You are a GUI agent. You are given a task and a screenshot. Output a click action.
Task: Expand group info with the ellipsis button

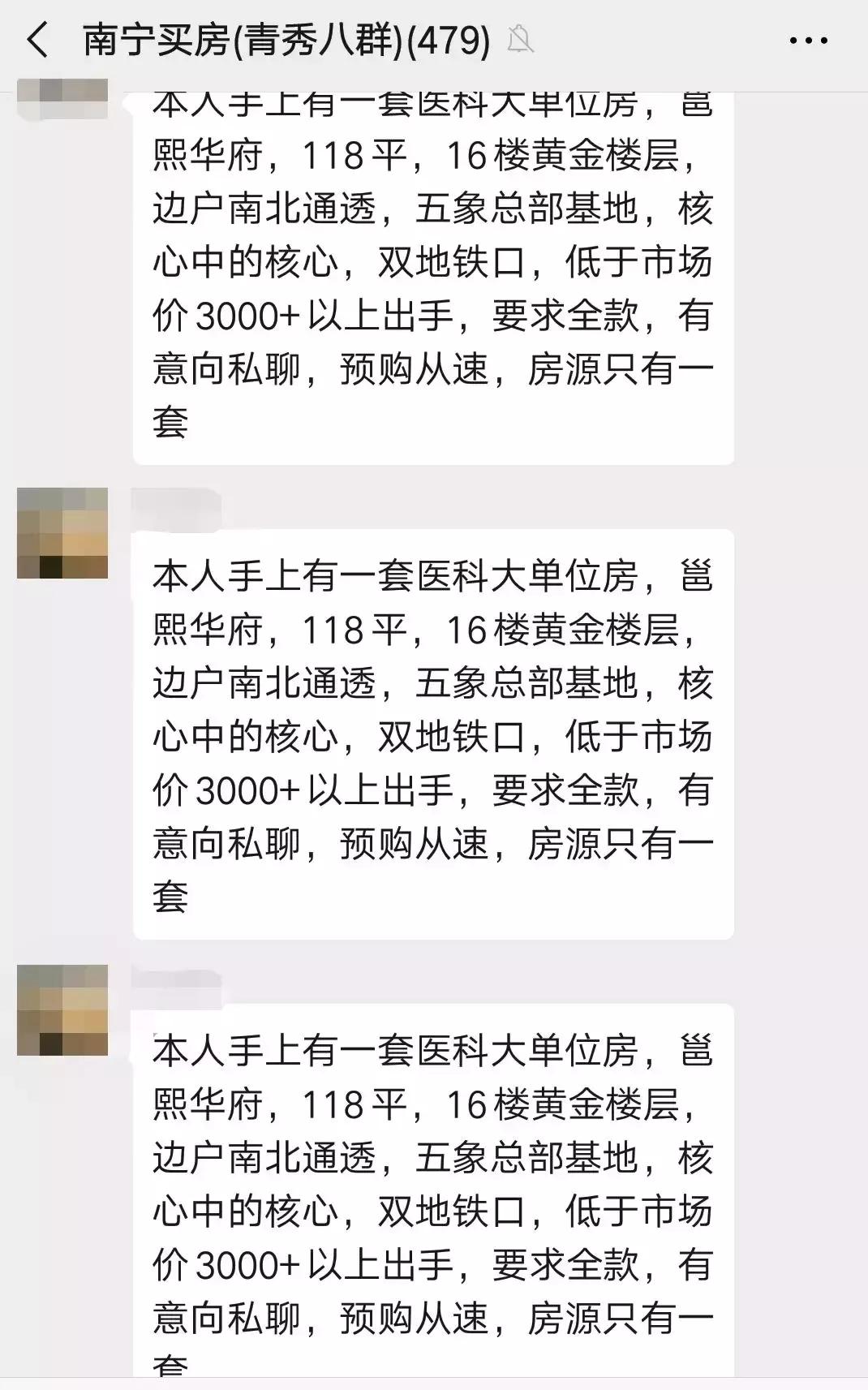click(807, 38)
